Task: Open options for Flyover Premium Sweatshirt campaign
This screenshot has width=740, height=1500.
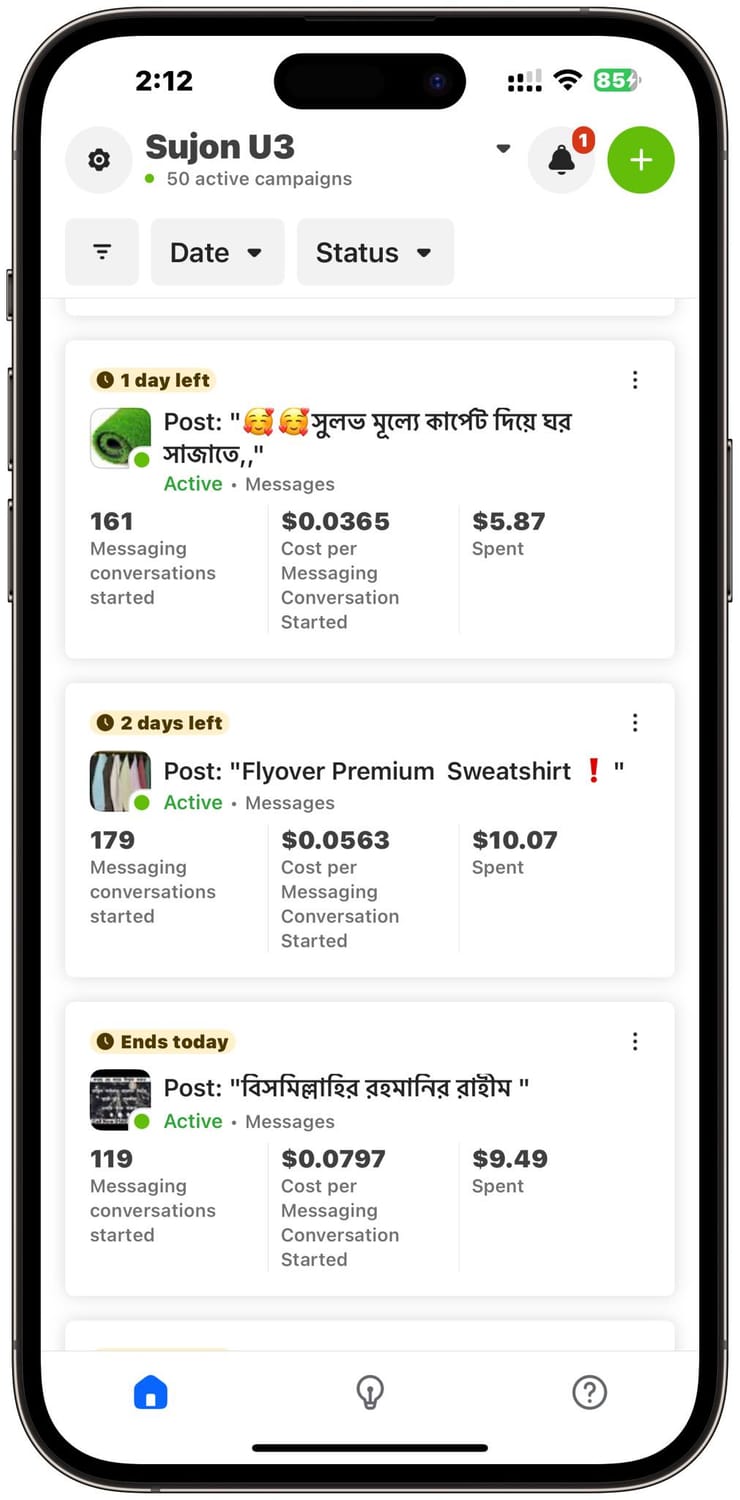Action: [635, 723]
